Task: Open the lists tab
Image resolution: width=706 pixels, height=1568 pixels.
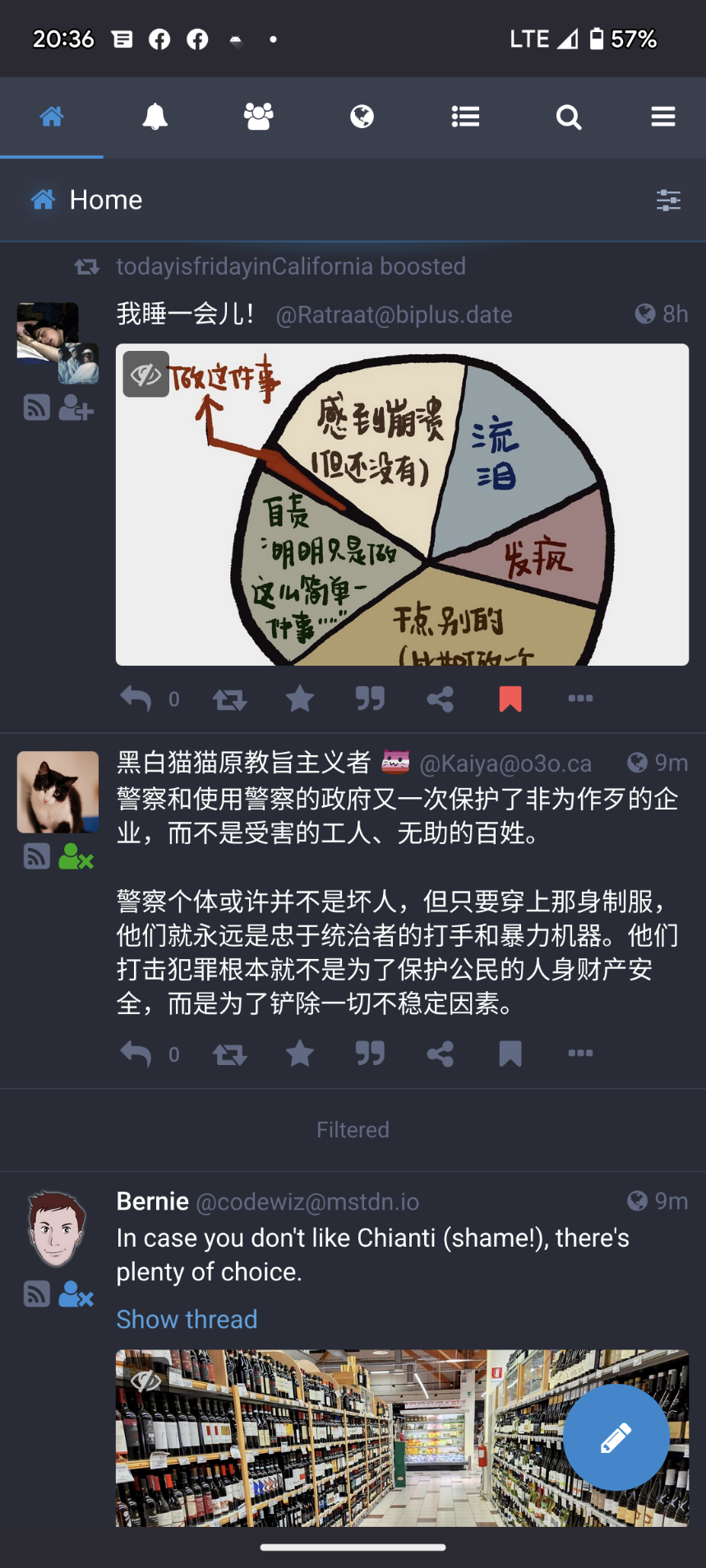Action: [x=465, y=117]
